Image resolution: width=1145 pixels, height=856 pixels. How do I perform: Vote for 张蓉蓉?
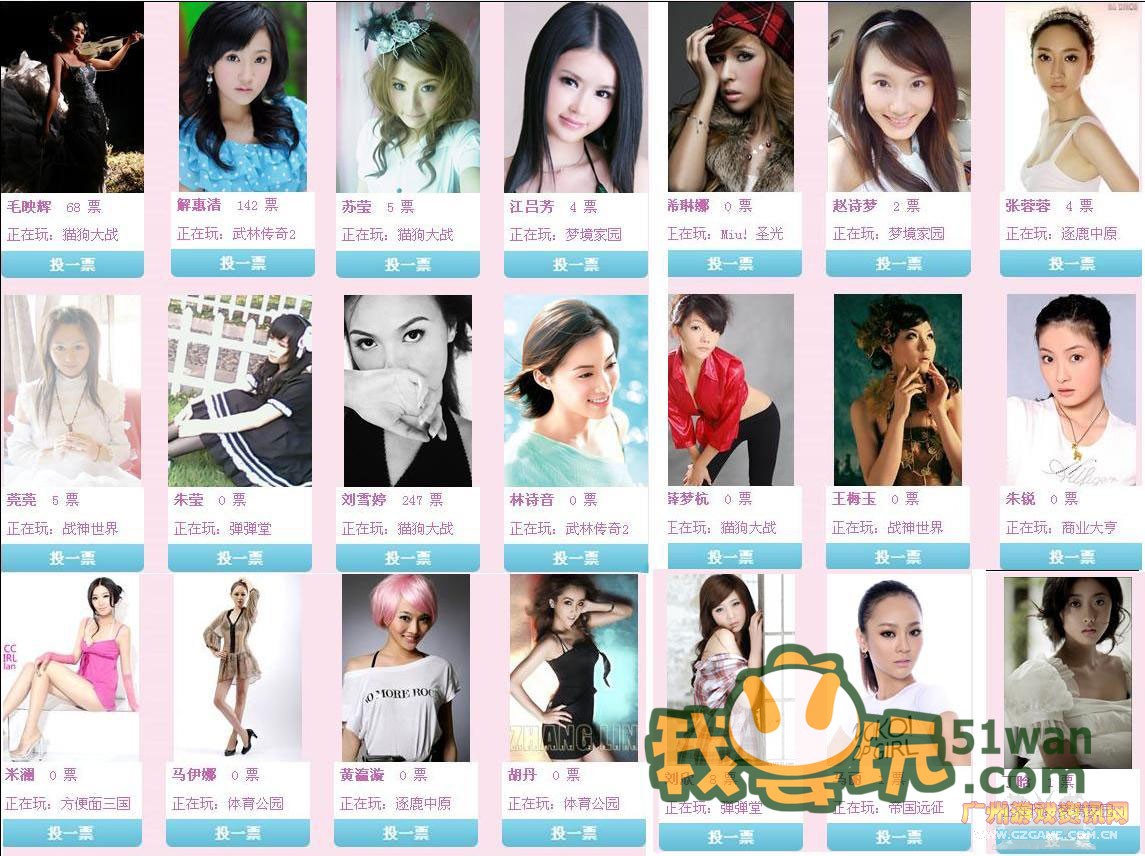(1071, 263)
